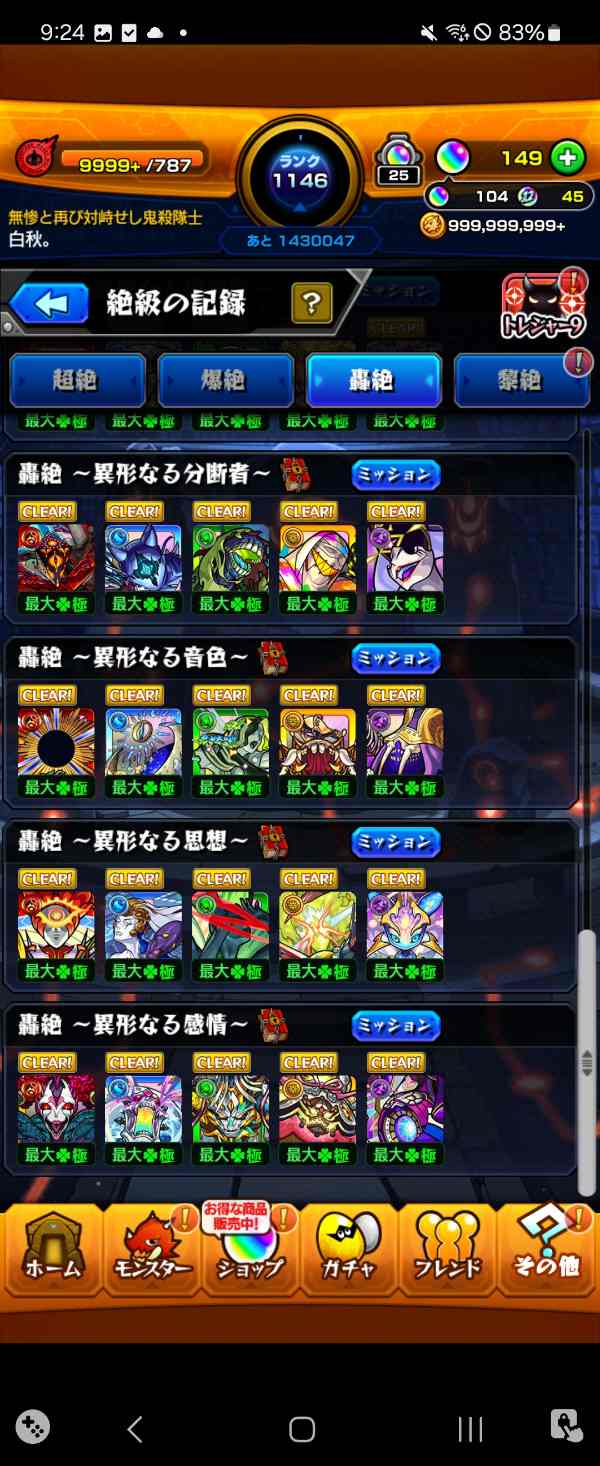The image size is (600, 1466).
Task: Open first monster in 異形なる音色 row
Action: [56, 741]
